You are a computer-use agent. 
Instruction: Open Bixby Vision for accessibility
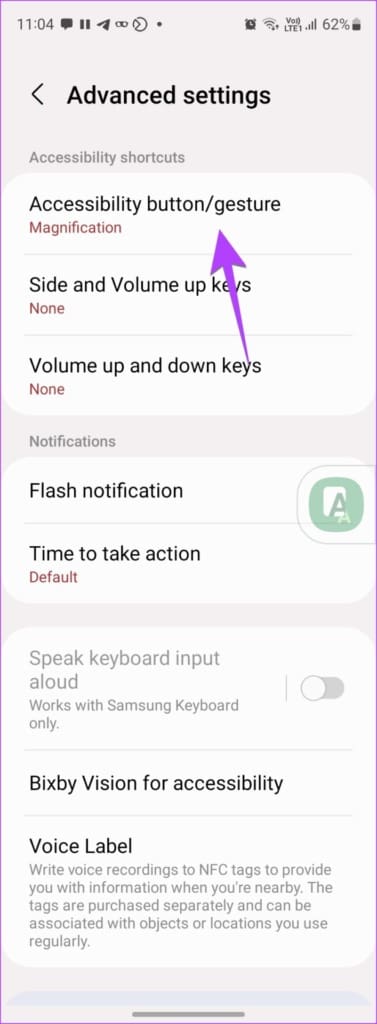click(x=188, y=782)
